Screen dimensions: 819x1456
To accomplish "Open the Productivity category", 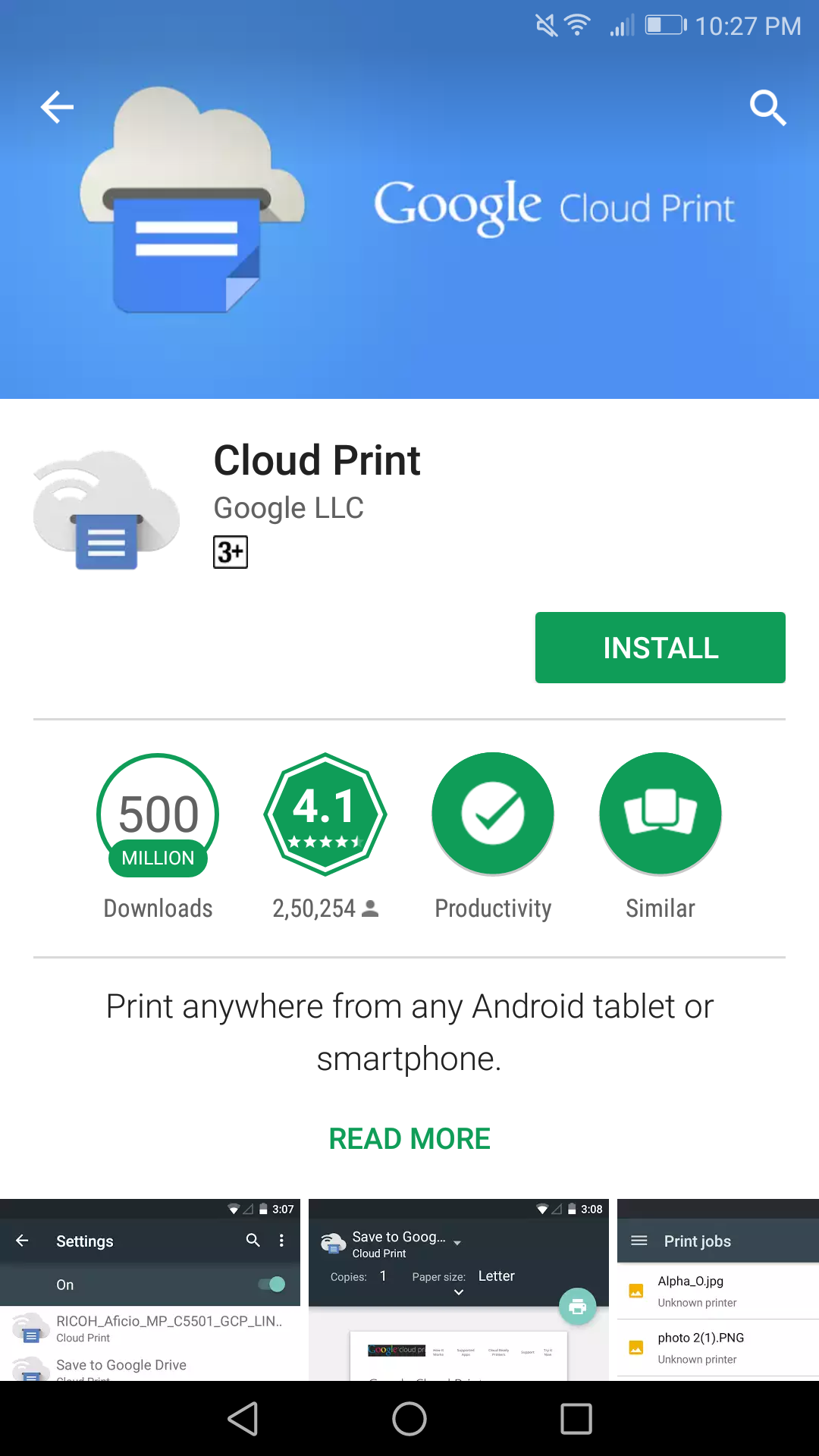I will (493, 814).
